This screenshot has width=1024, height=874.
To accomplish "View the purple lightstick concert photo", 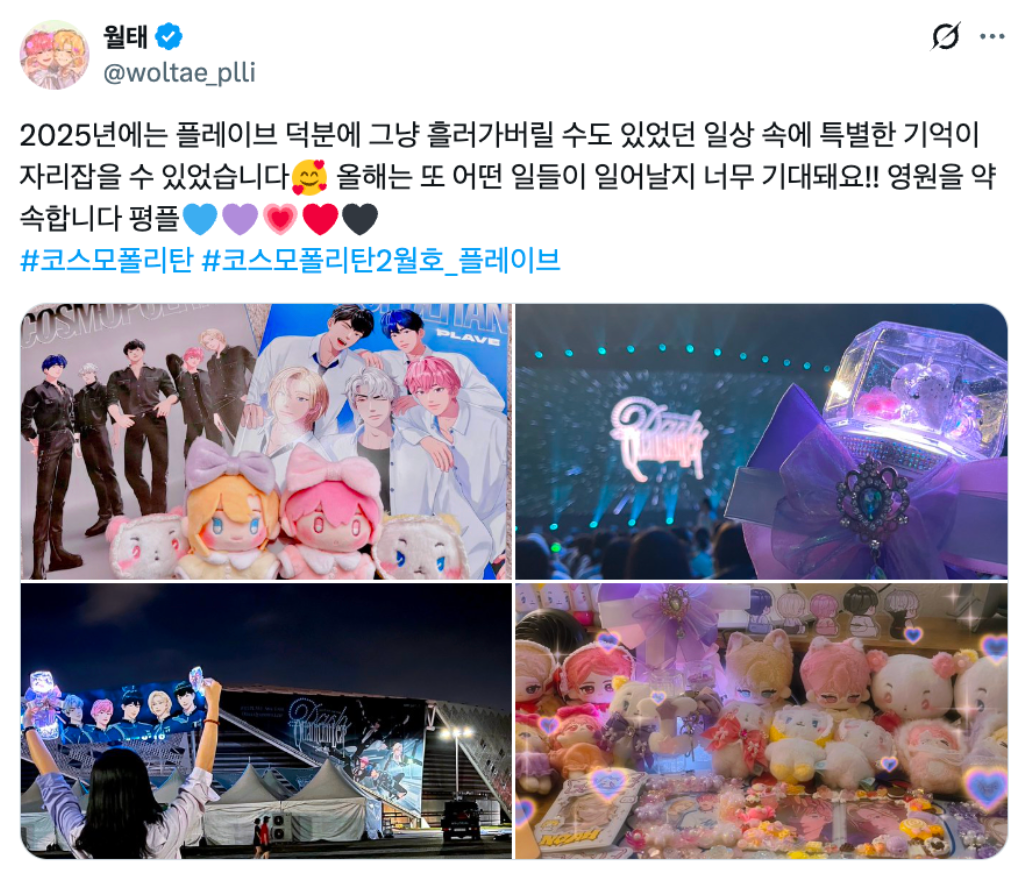I will [760, 441].
